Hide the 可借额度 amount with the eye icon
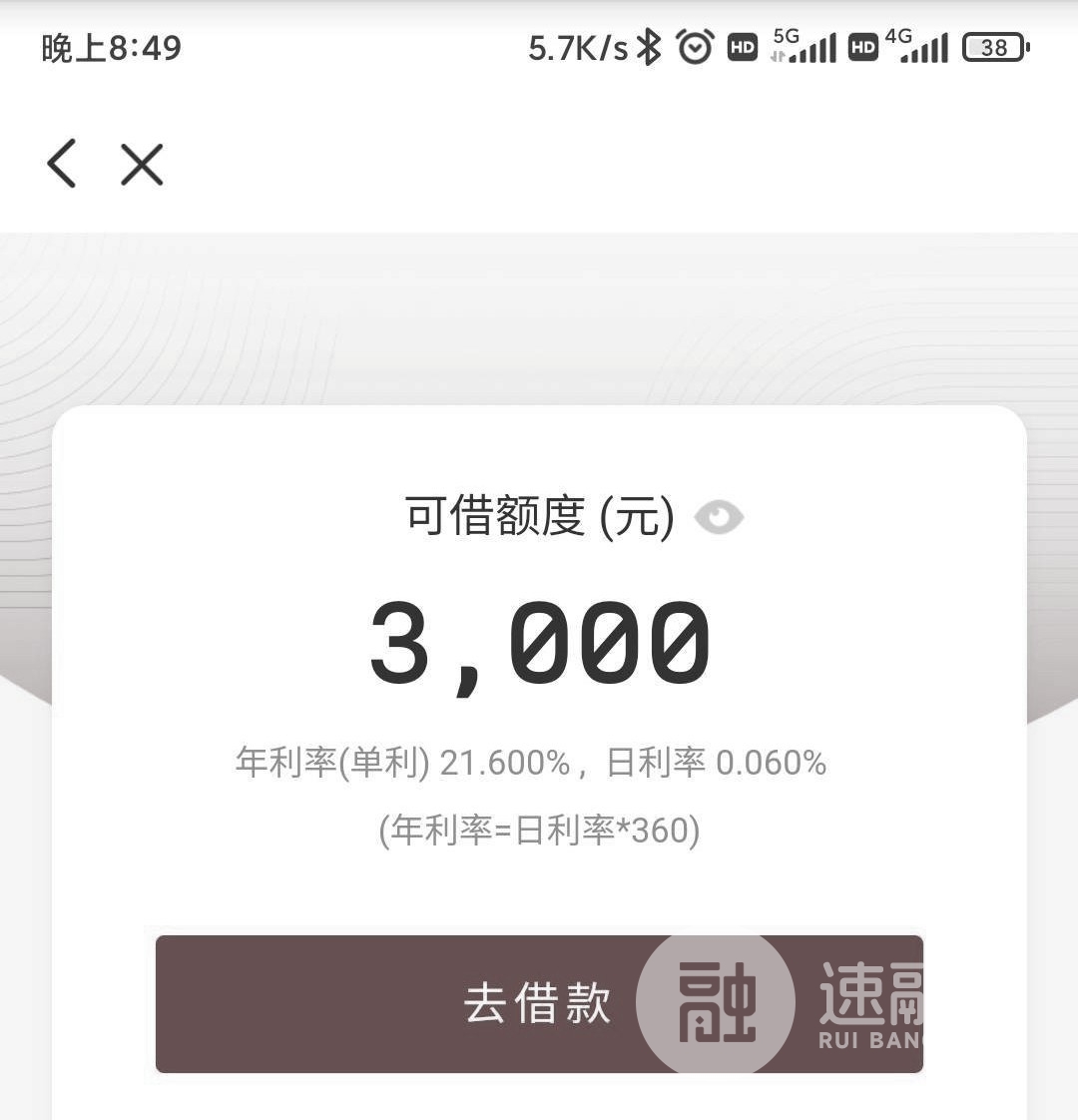 click(x=719, y=517)
